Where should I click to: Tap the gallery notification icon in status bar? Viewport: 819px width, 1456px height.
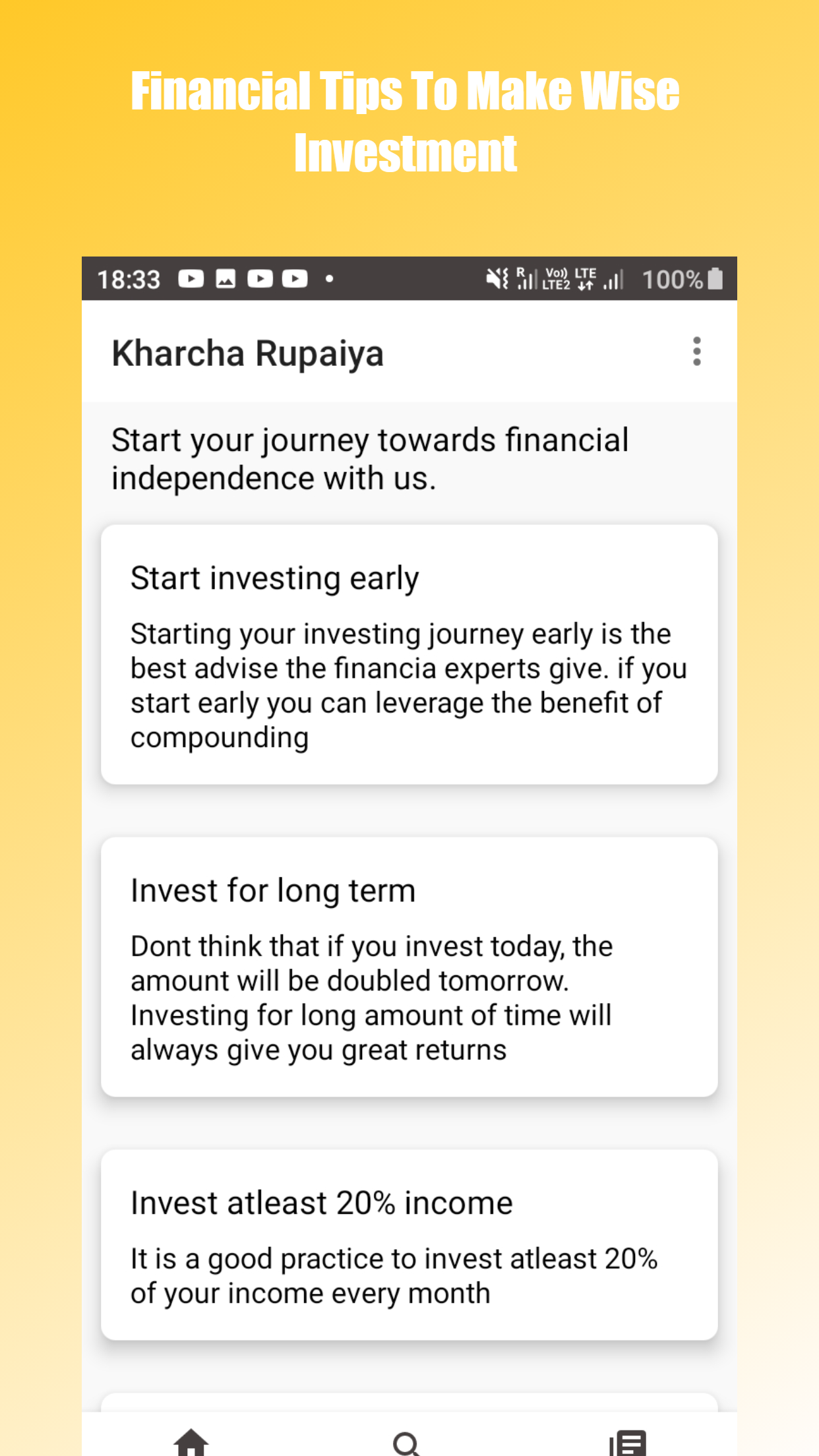225,278
